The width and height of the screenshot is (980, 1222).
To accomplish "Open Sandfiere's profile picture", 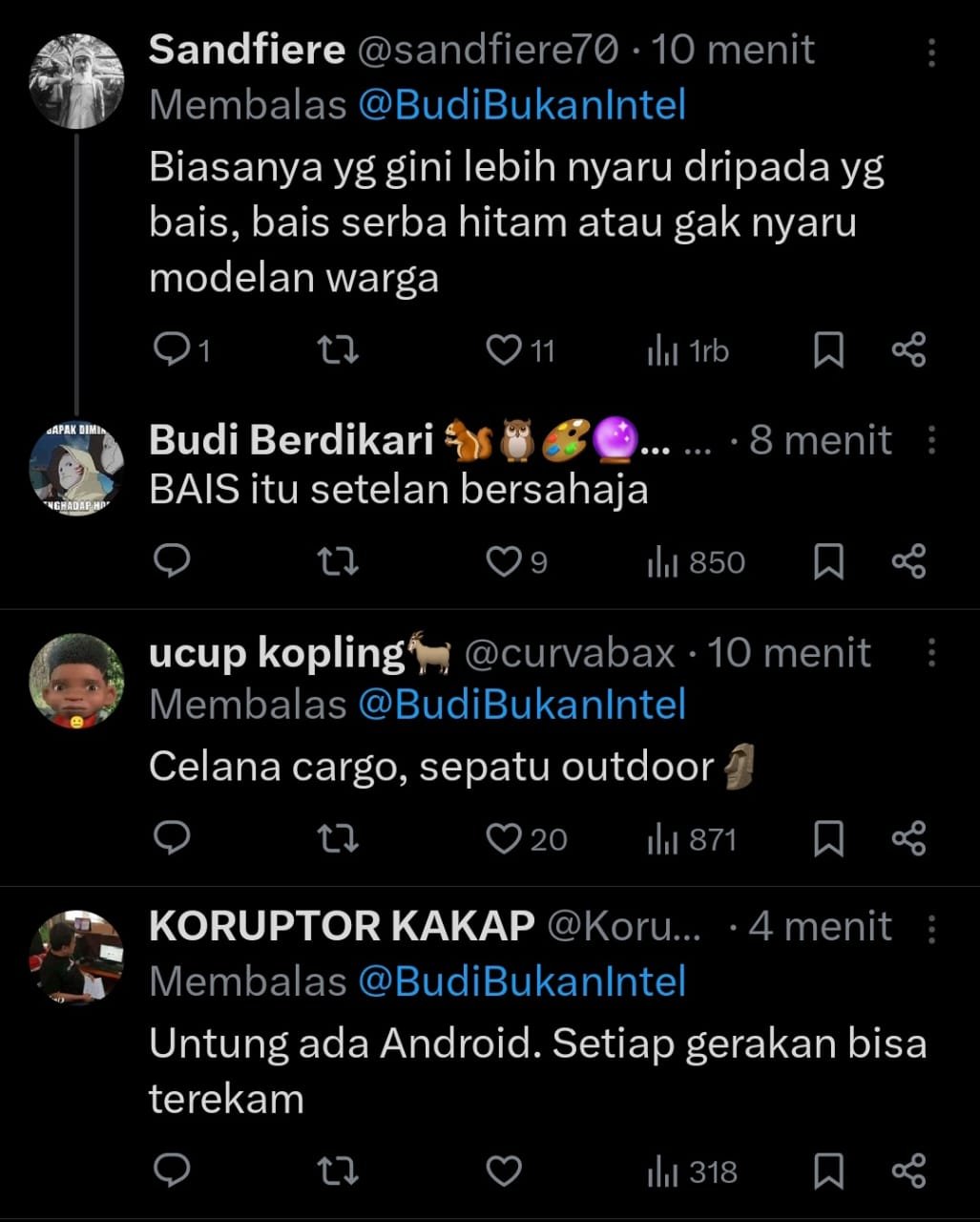I will click(76, 81).
